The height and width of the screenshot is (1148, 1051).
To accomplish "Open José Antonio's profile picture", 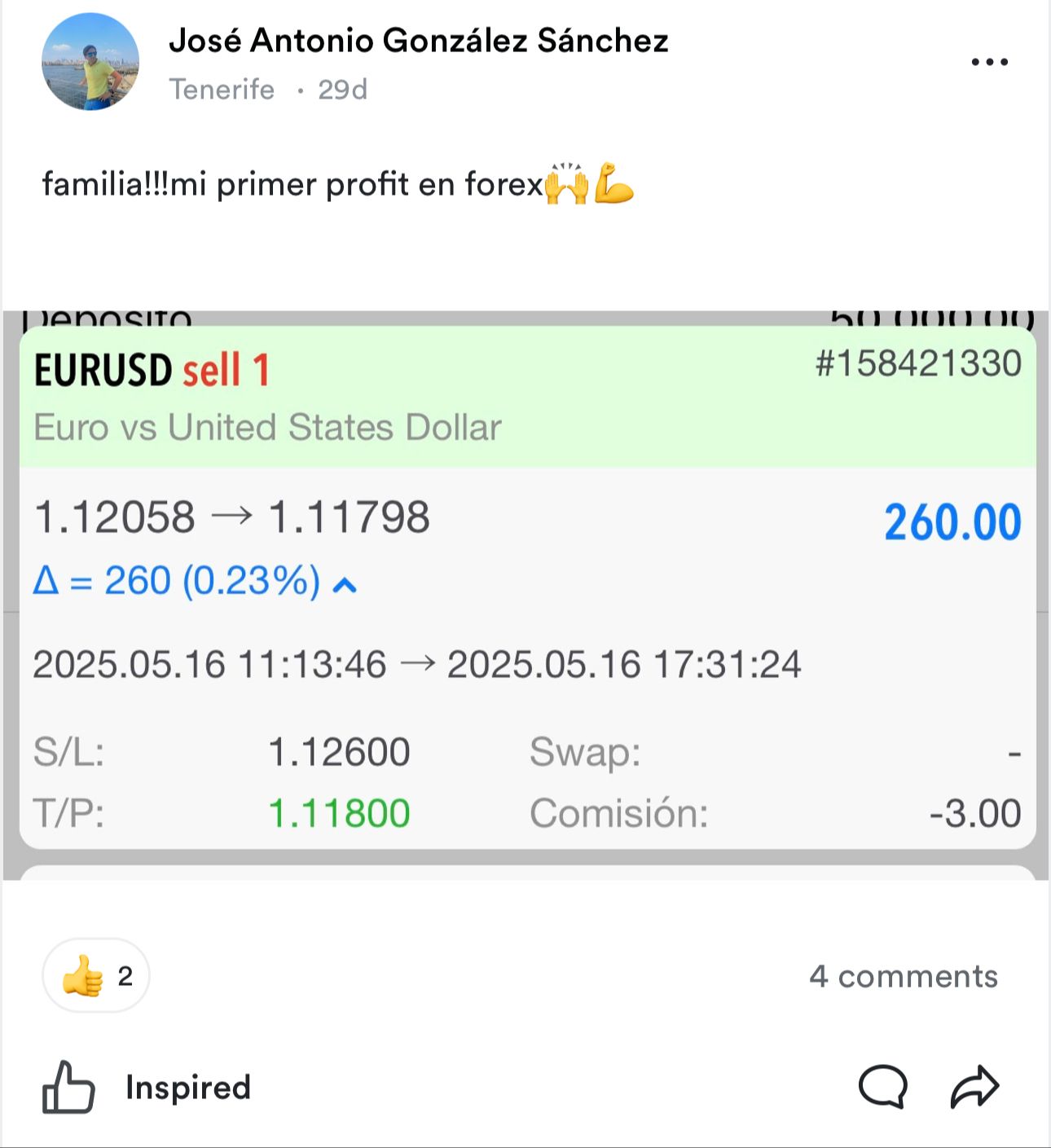I will click(x=90, y=62).
